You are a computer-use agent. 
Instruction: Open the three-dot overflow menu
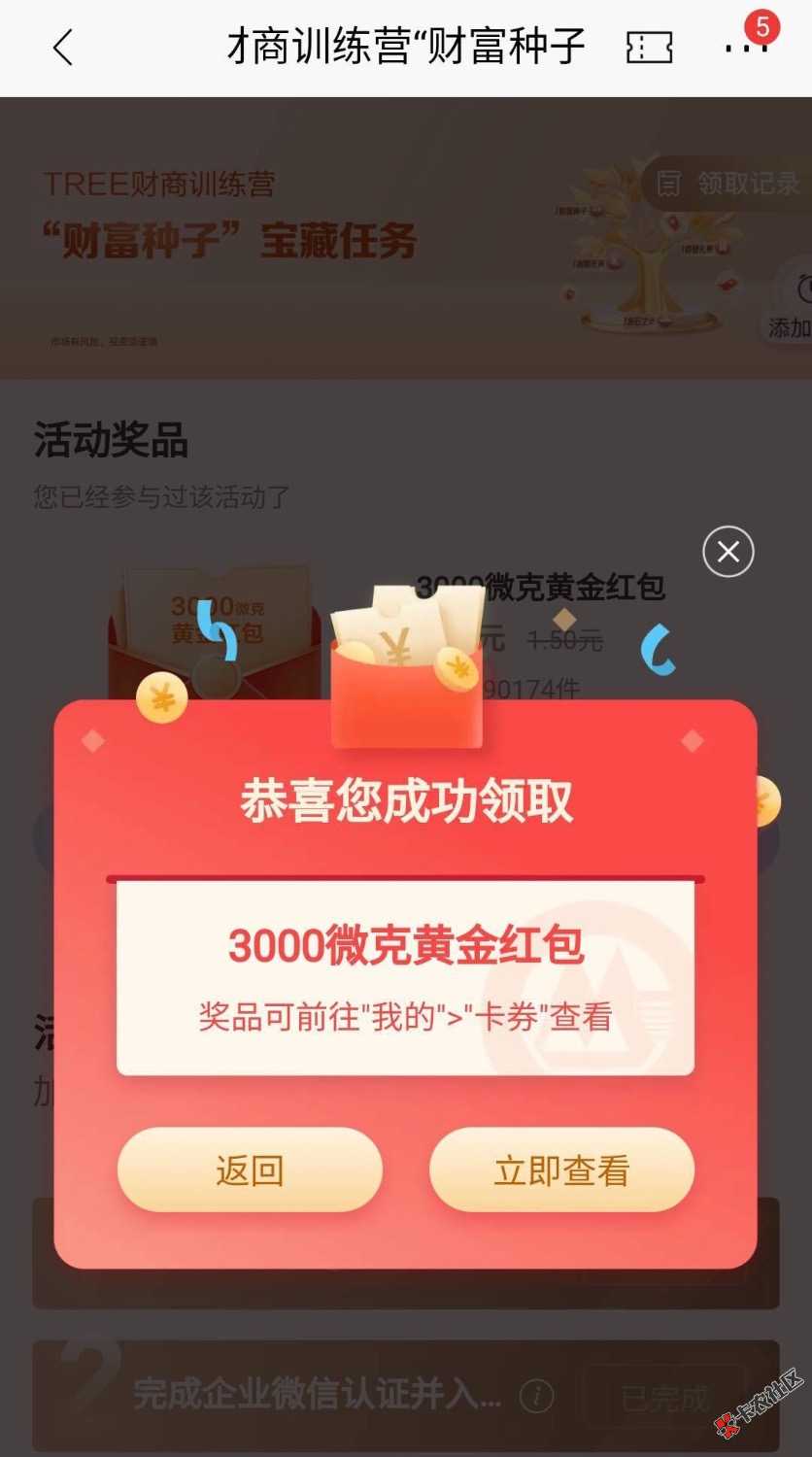[745, 49]
